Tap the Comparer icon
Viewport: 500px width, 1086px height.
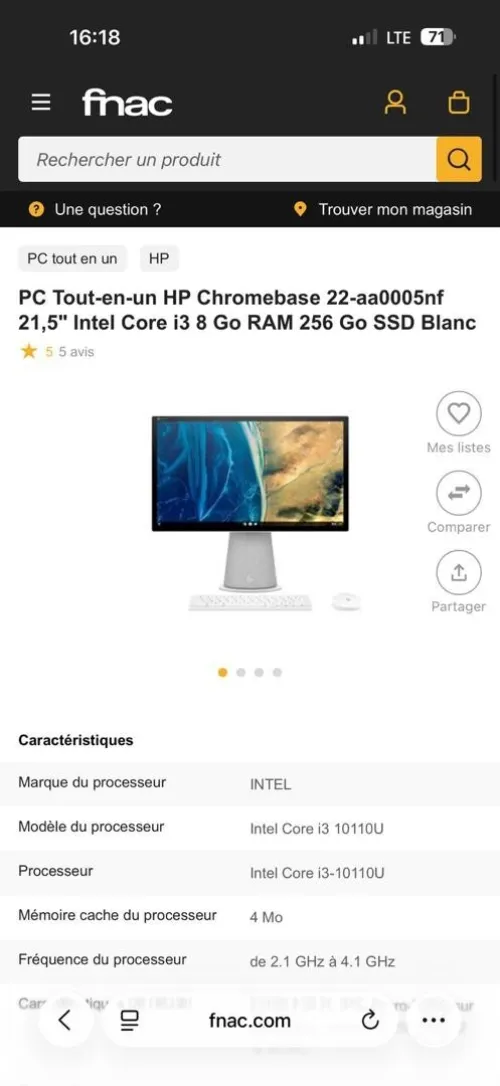point(458,493)
